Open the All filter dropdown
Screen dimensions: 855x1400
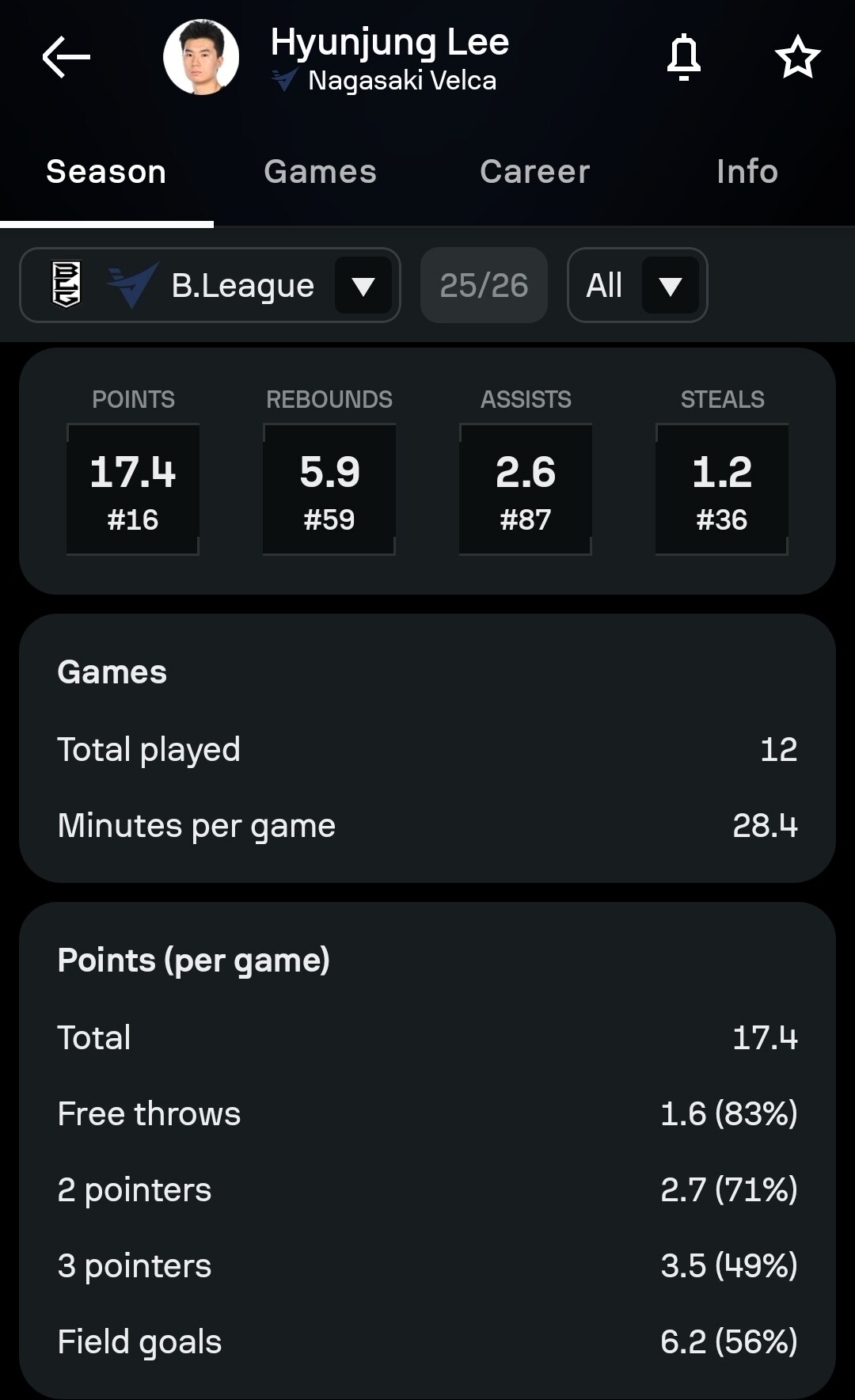click(636, 285)
